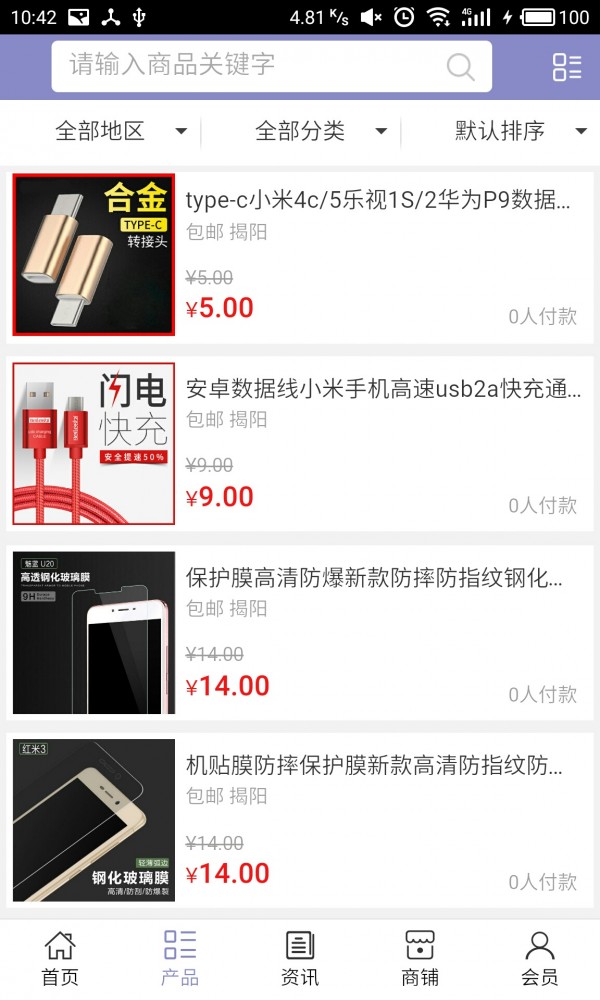The height and width of the screenshot is (1000, 600).
Task: Open the category list icon in header
Action: click(566, 67)
